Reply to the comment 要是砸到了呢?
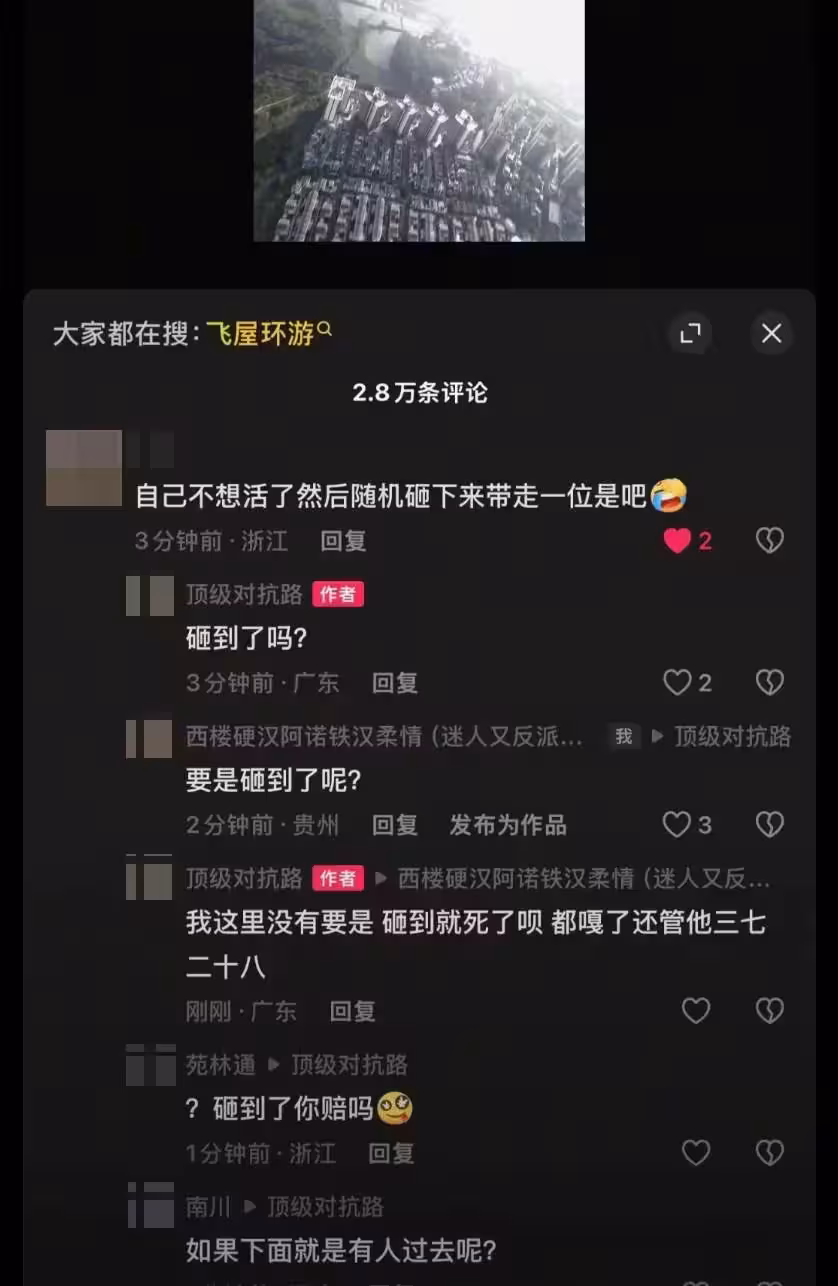This screenshot has height=1286, width=838. 394,825
